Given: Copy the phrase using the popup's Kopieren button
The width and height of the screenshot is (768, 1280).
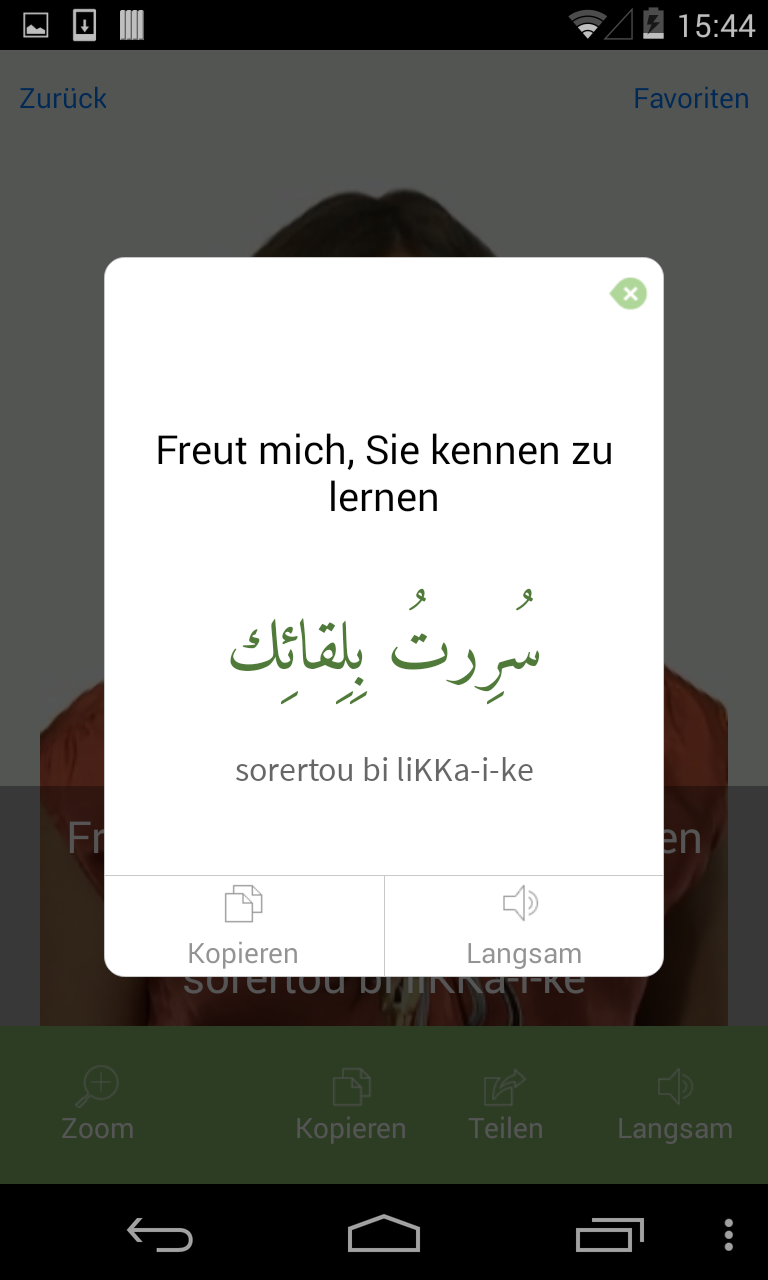Looking at the screenshot, I should 243,926.
